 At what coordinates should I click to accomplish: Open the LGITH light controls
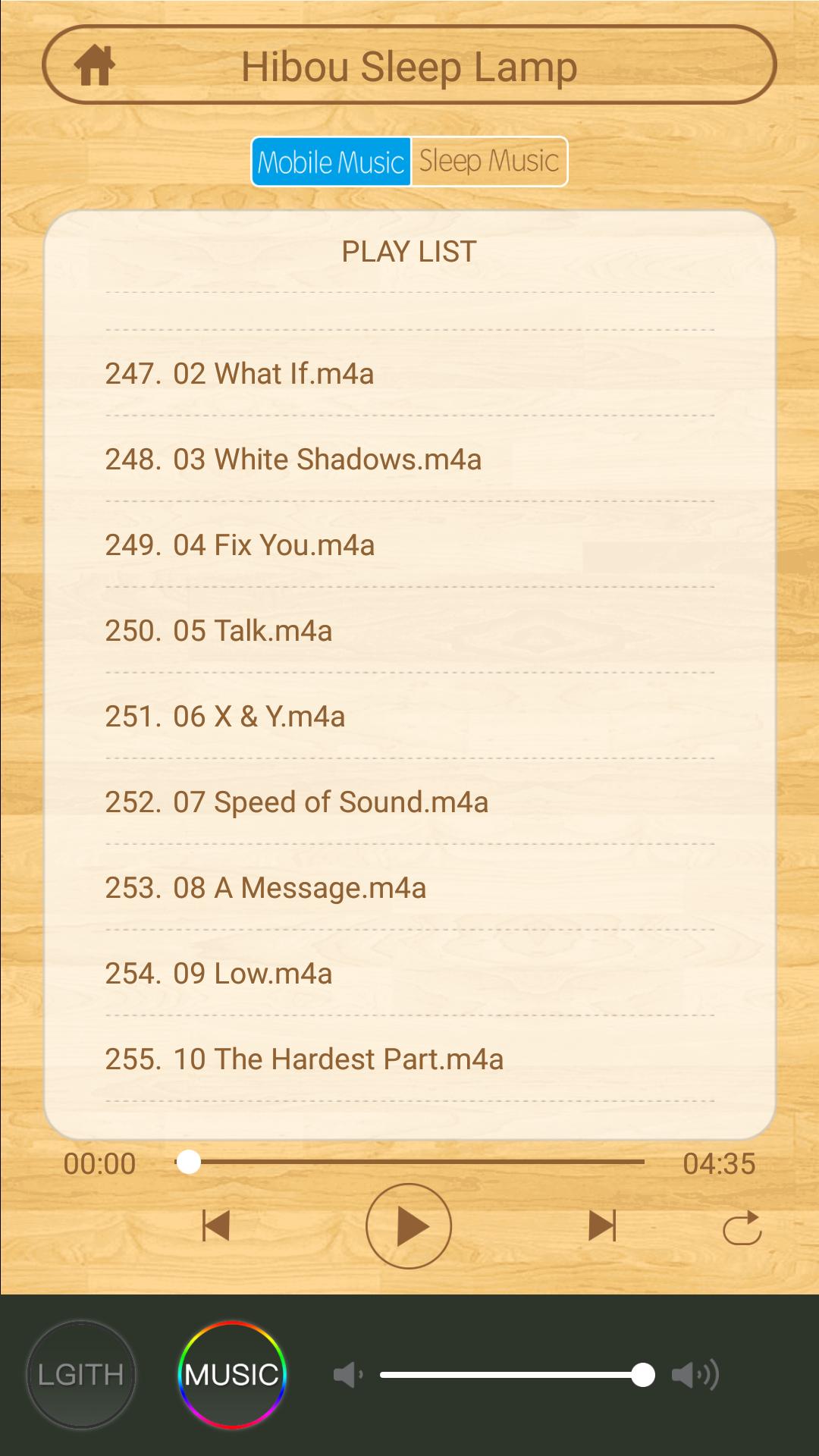[x=81, y=1374]
